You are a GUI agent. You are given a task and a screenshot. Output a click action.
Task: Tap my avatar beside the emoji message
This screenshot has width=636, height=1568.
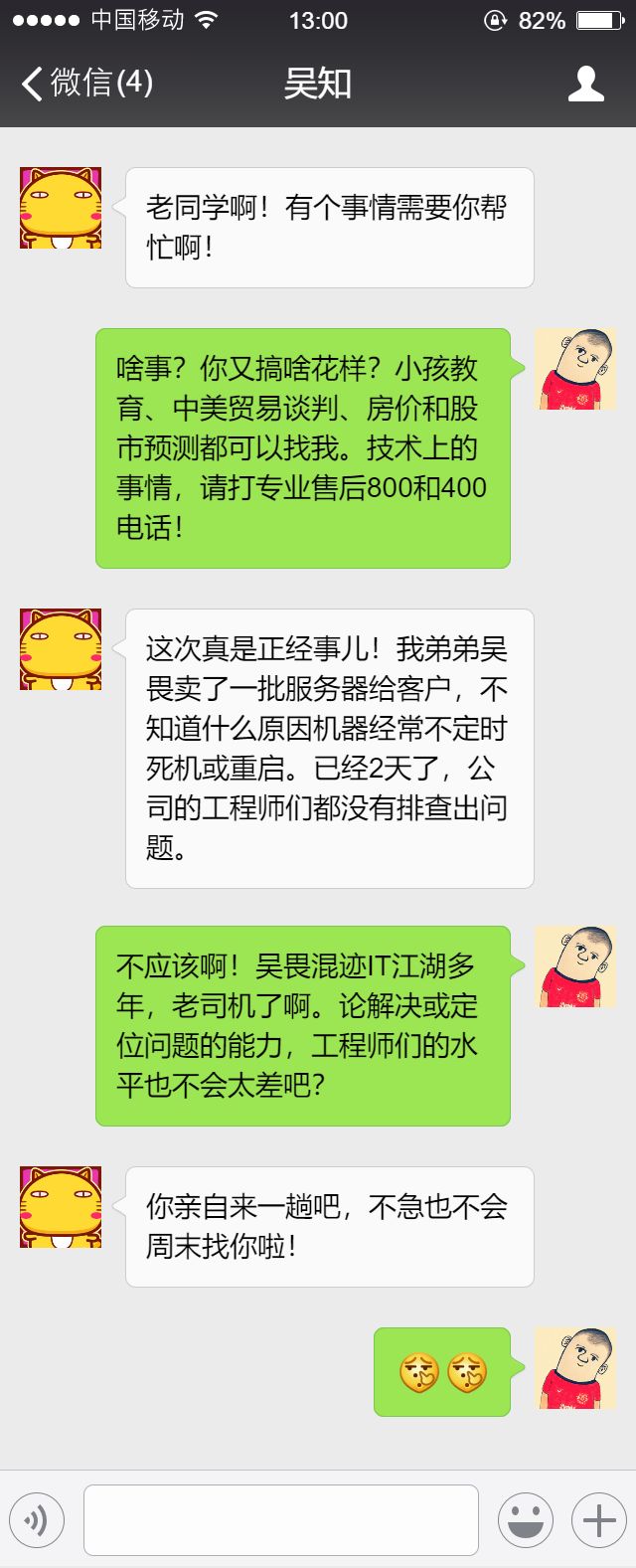click(x=575, y=1368)
